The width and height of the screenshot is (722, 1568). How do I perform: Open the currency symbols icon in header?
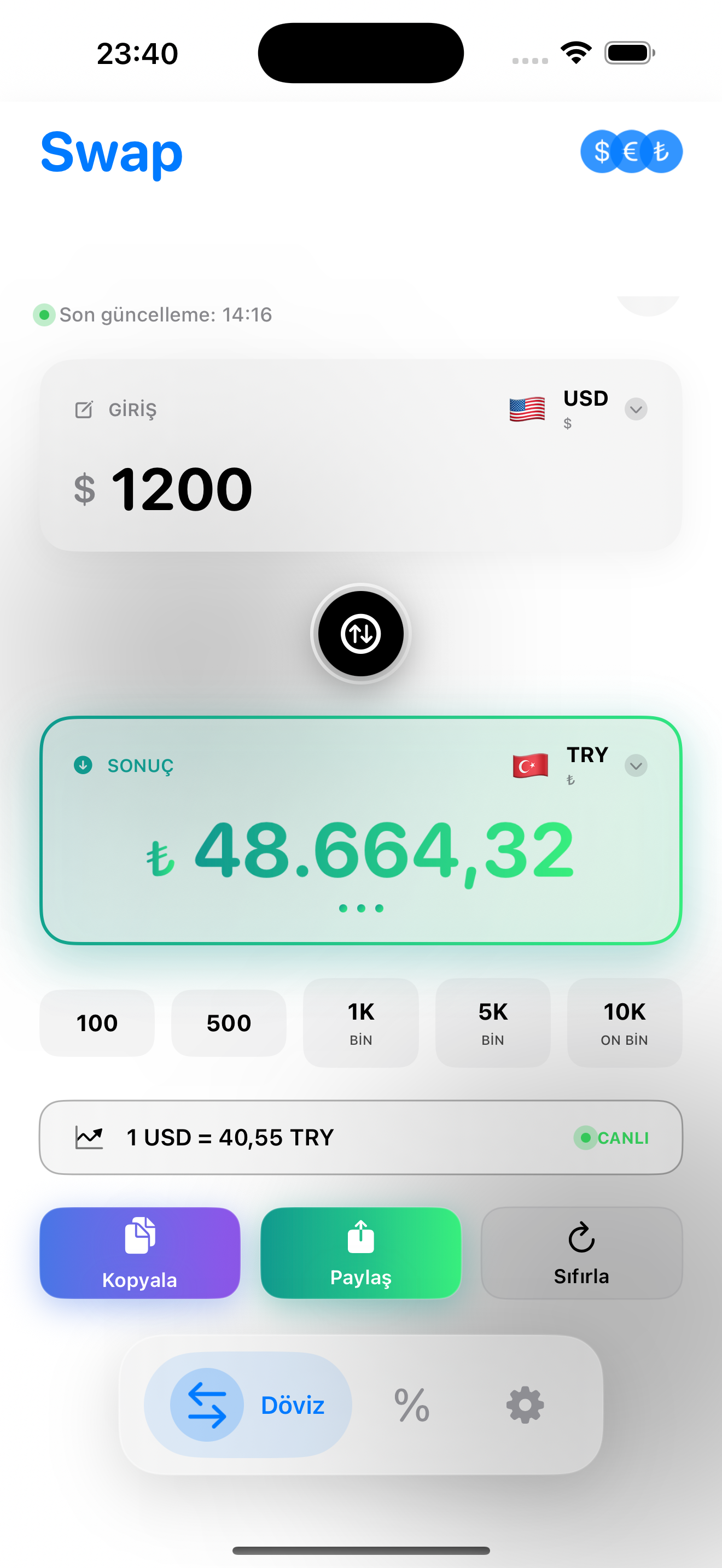point(631,151)
